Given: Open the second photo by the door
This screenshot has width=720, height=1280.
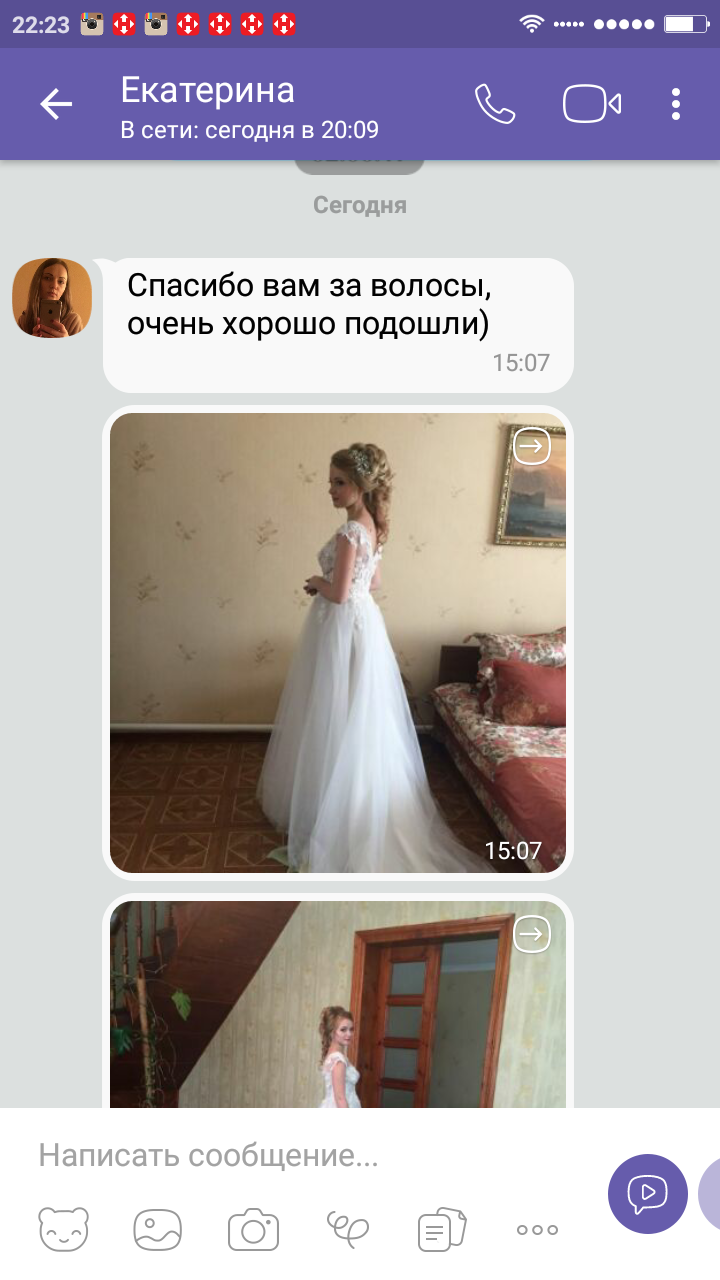Looking at the screenshot, I should (x=337, y=1010).
